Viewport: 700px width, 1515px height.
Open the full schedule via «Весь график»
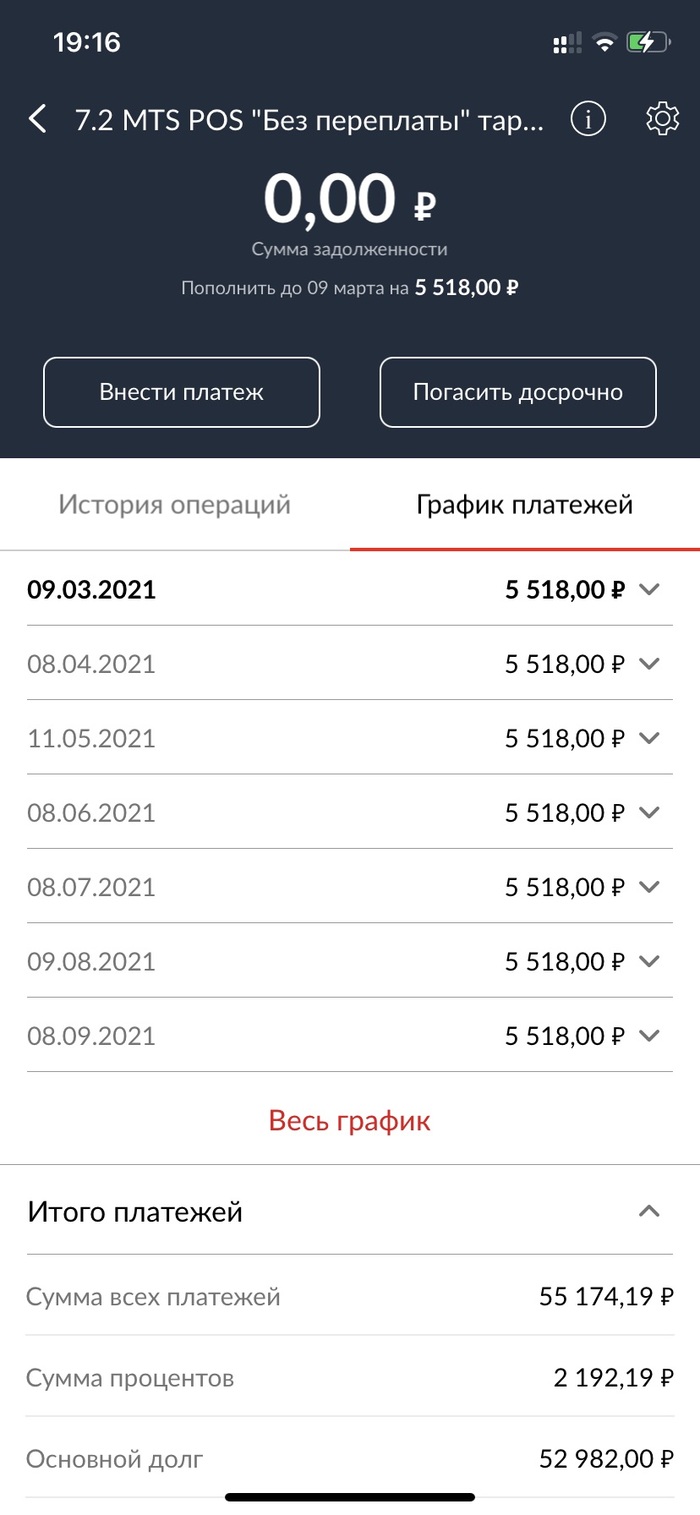click(x=350, y=1120)
